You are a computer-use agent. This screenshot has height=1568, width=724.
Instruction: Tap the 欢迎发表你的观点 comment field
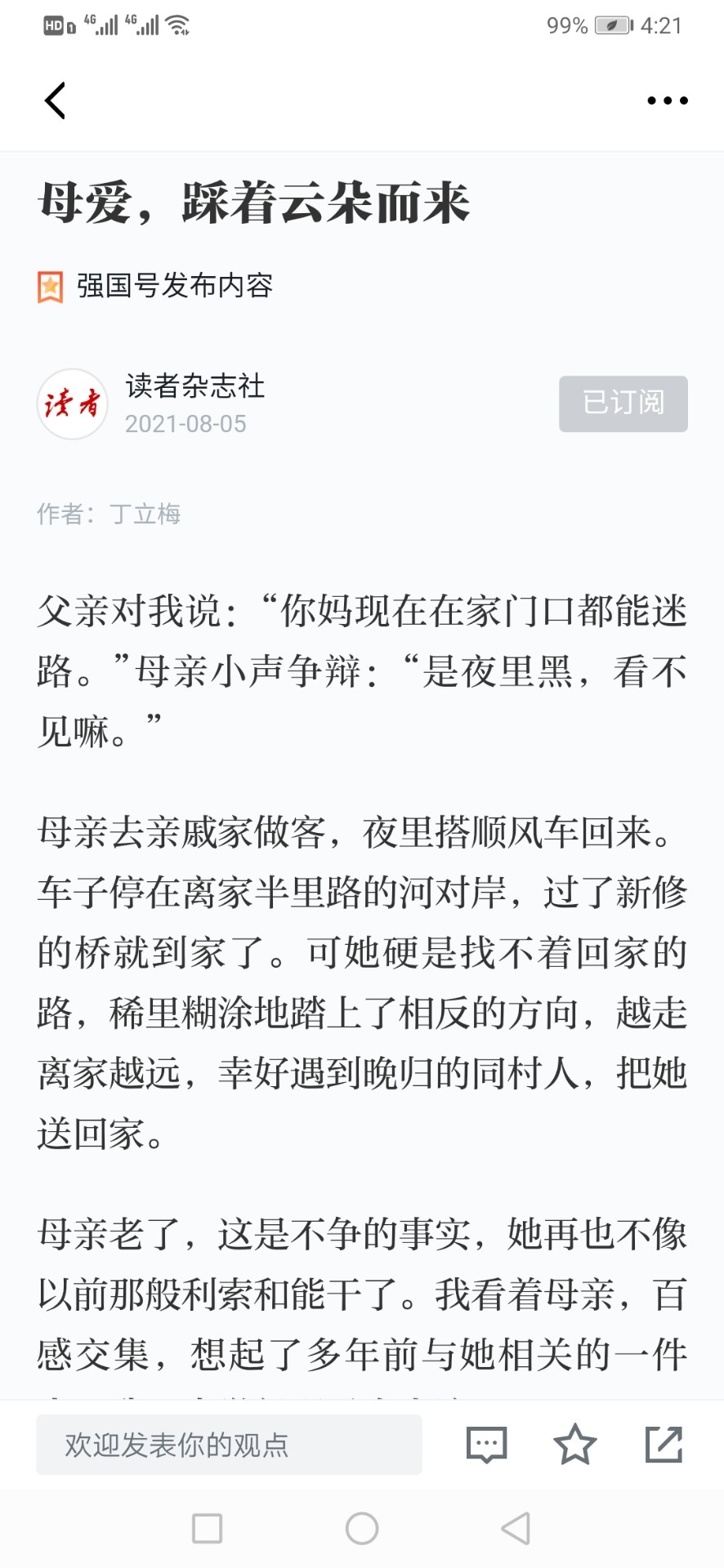[229, 1445]
